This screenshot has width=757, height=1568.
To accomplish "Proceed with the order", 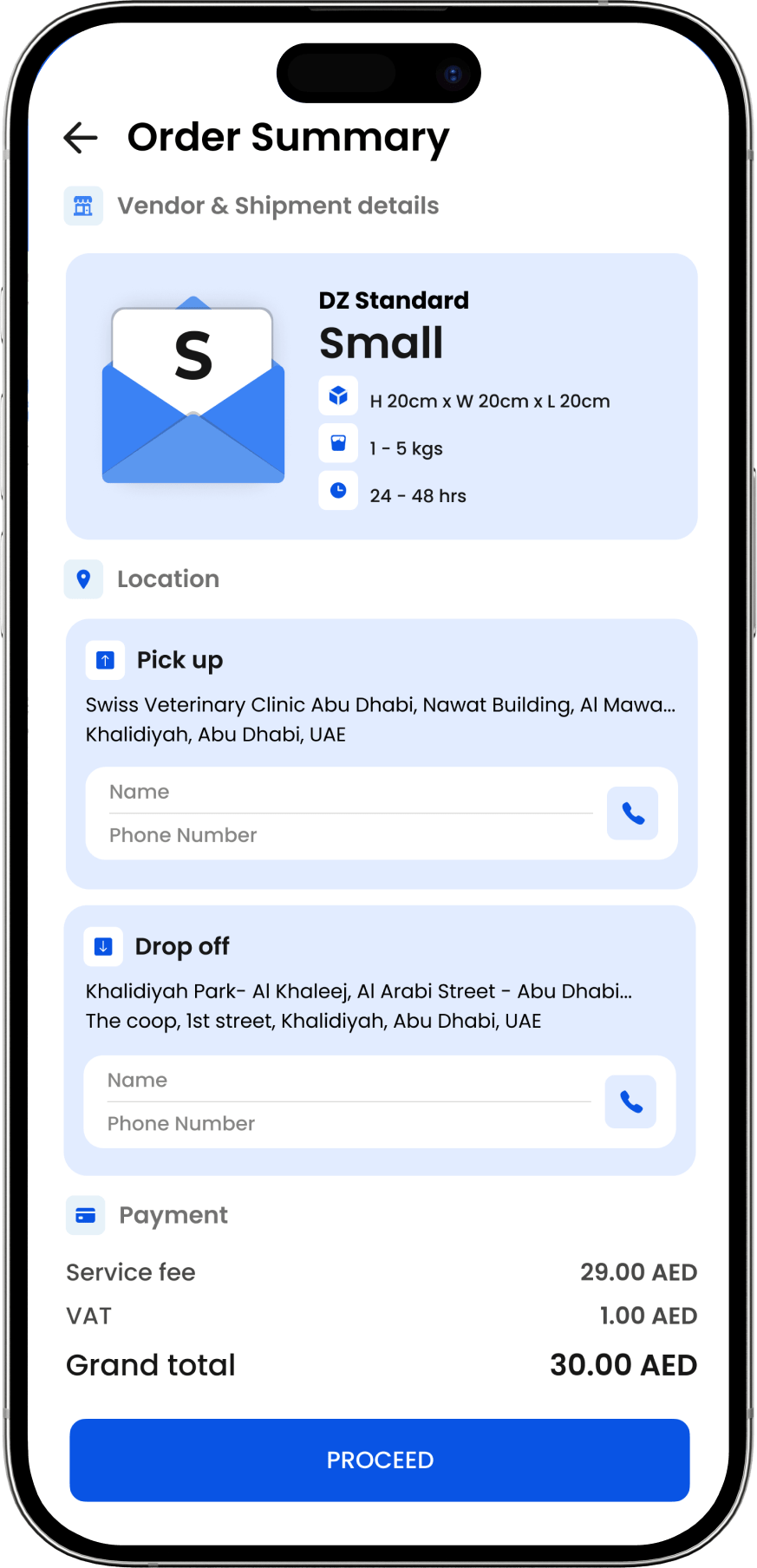I will pyautogui.click(x=380, y=1460).
